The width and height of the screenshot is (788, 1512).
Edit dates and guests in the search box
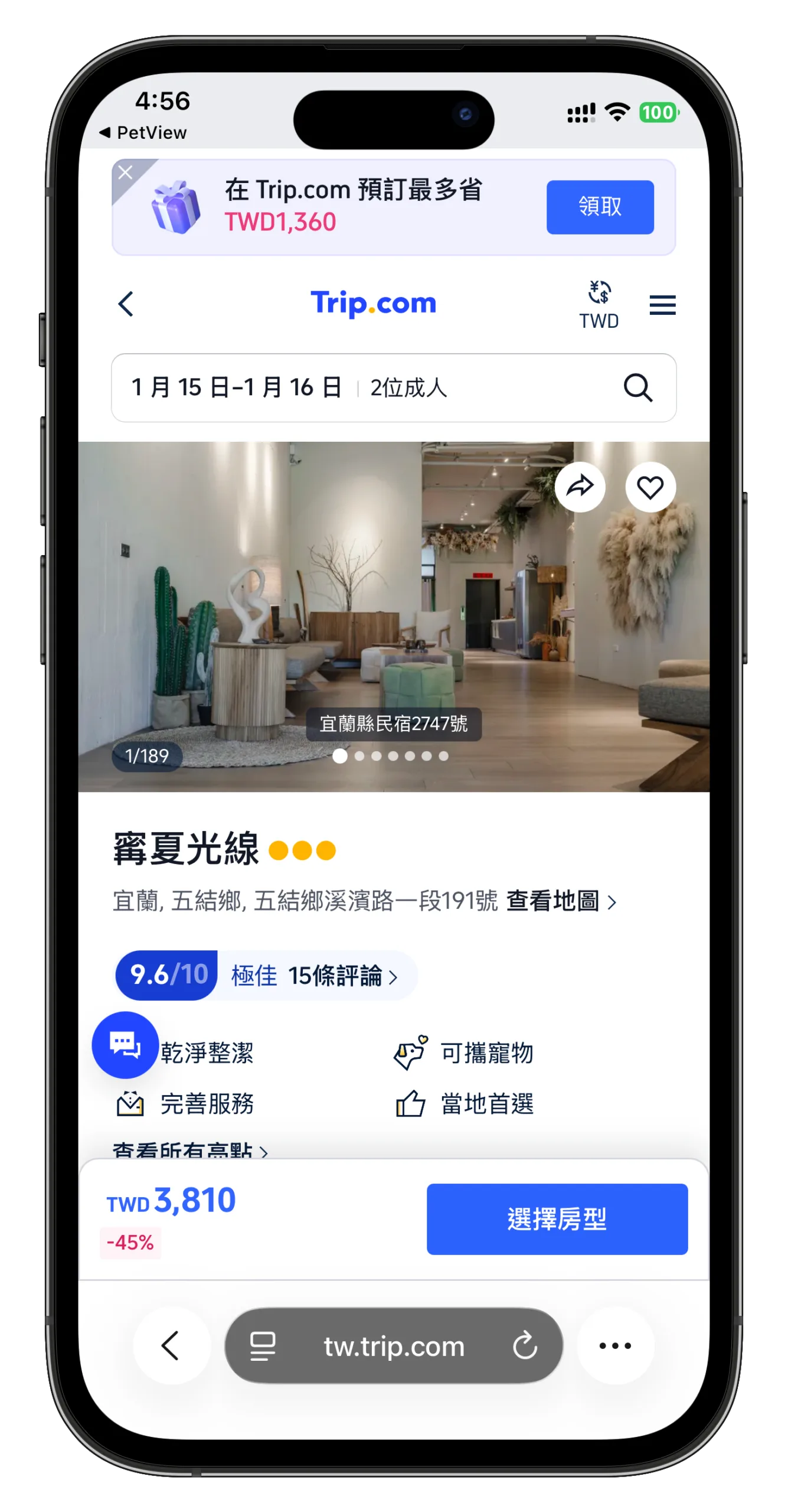pyautogui.click(x=366, y=387)
